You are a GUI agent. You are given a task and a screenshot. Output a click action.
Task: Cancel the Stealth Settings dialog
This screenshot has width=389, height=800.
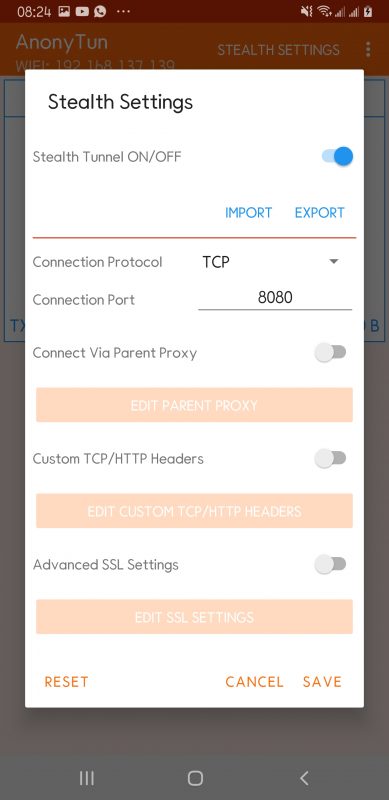tap(254, 682)
